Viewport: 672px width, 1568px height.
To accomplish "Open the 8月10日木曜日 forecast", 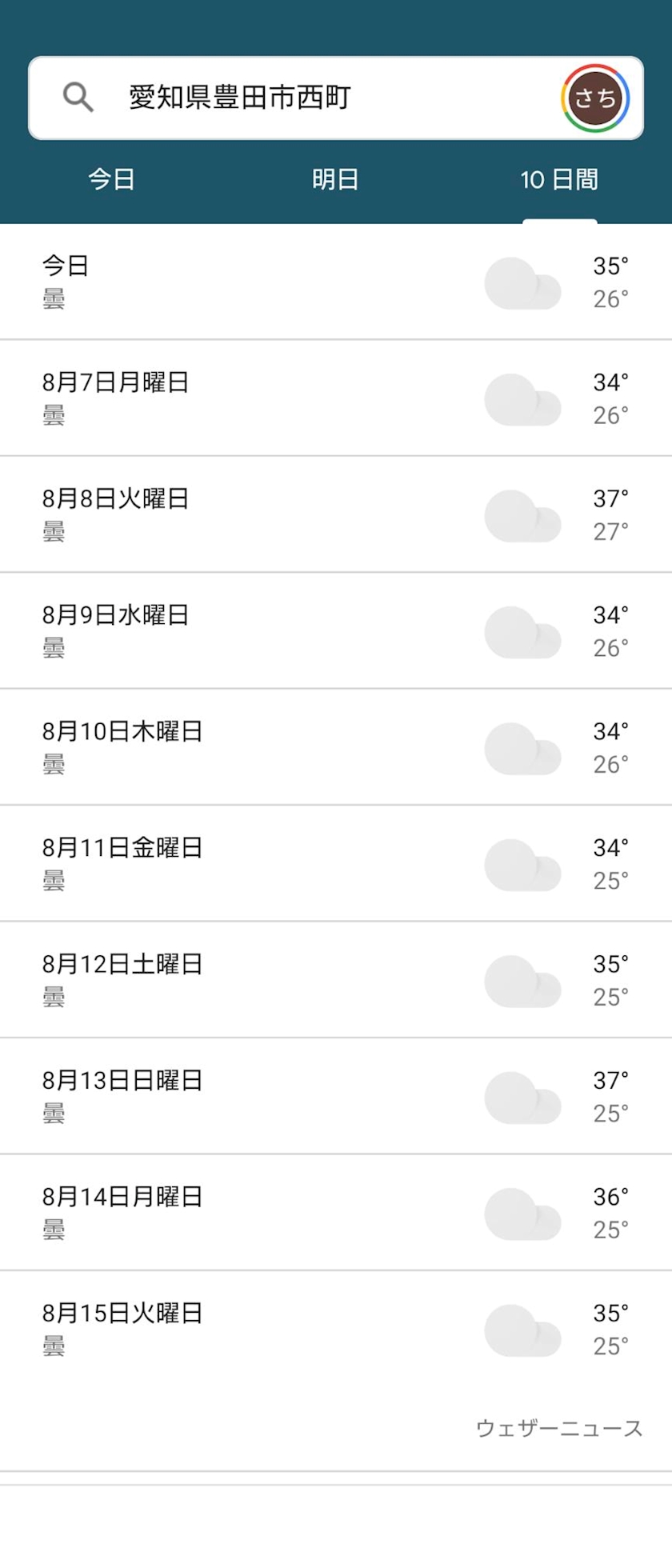I will 335,746.
